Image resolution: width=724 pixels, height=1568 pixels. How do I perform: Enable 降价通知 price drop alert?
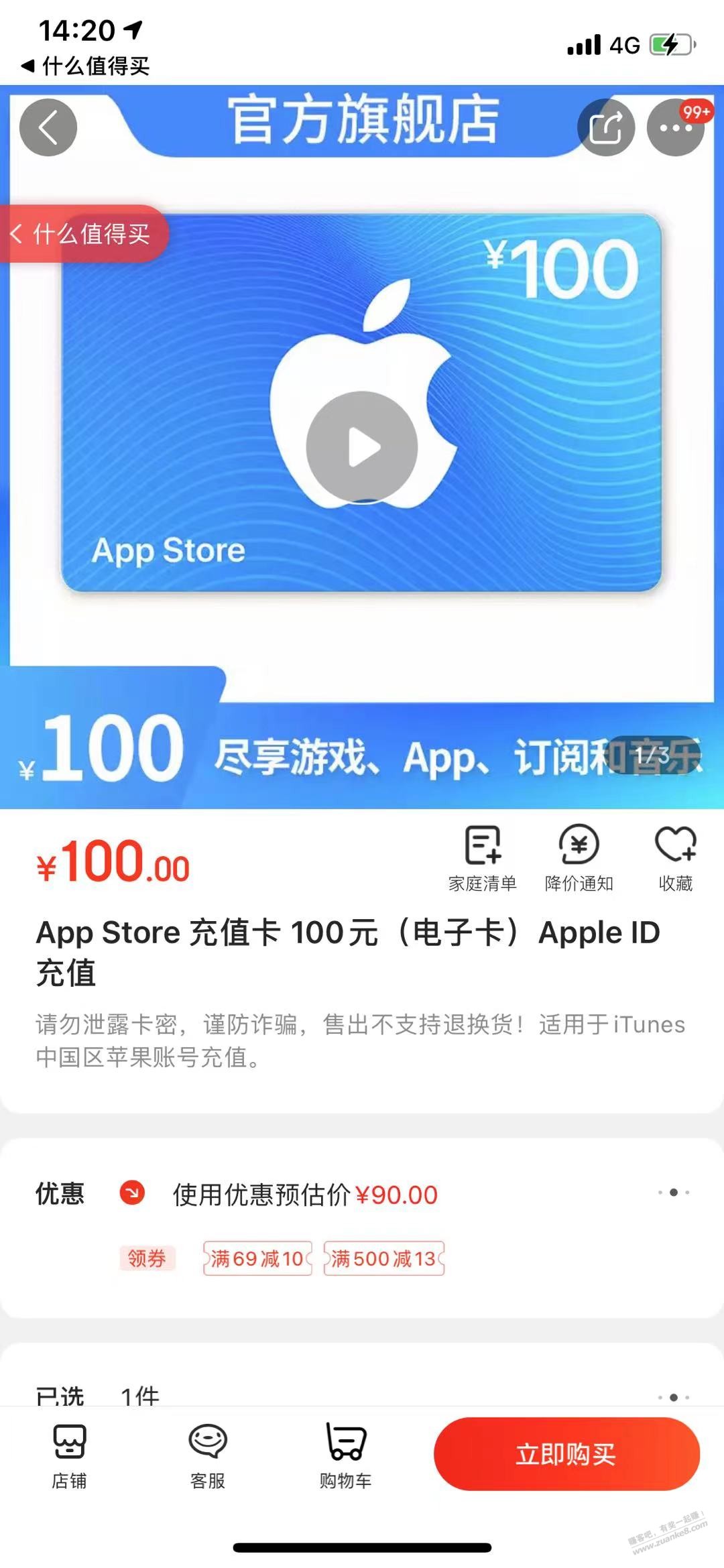click(x=579, y=858)
